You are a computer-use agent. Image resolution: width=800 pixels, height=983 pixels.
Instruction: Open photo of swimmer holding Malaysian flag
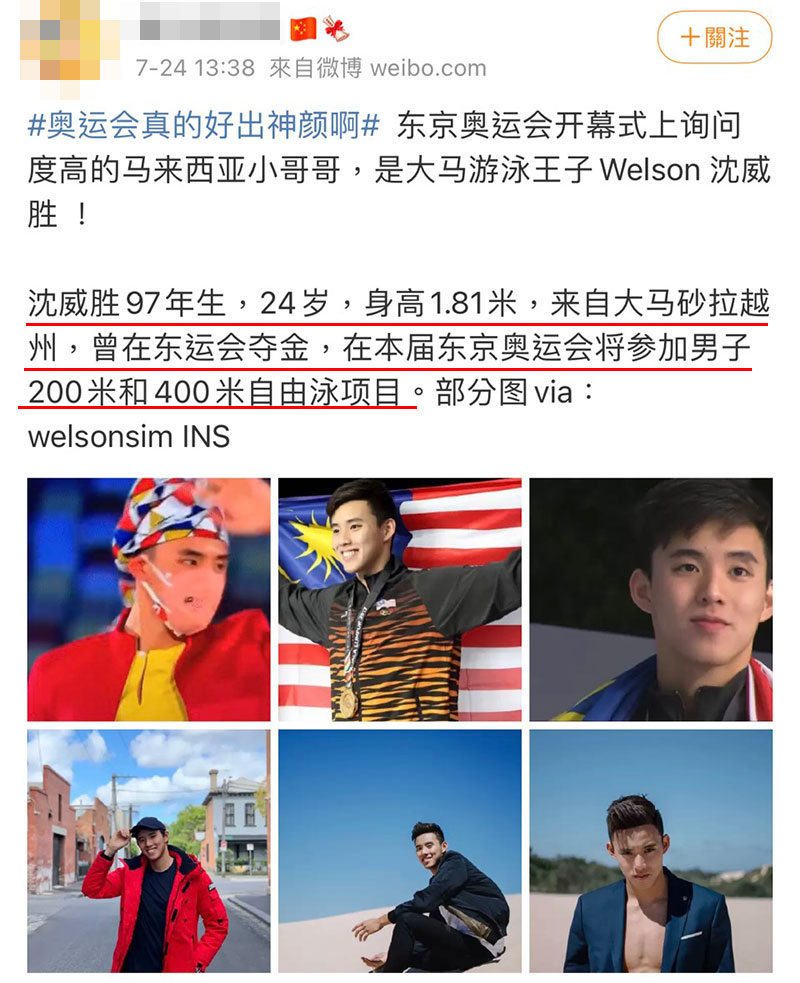(x=400, y=599)
